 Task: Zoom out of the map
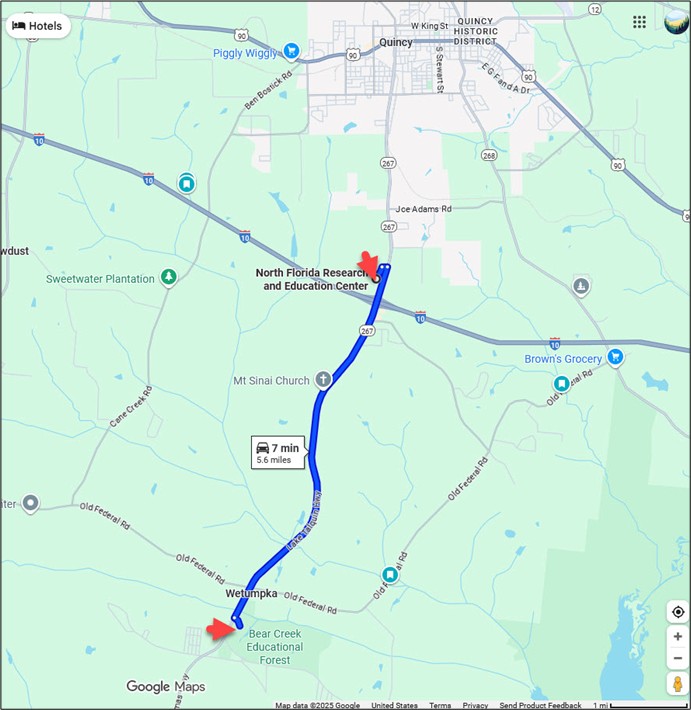(x=678, y=658)
